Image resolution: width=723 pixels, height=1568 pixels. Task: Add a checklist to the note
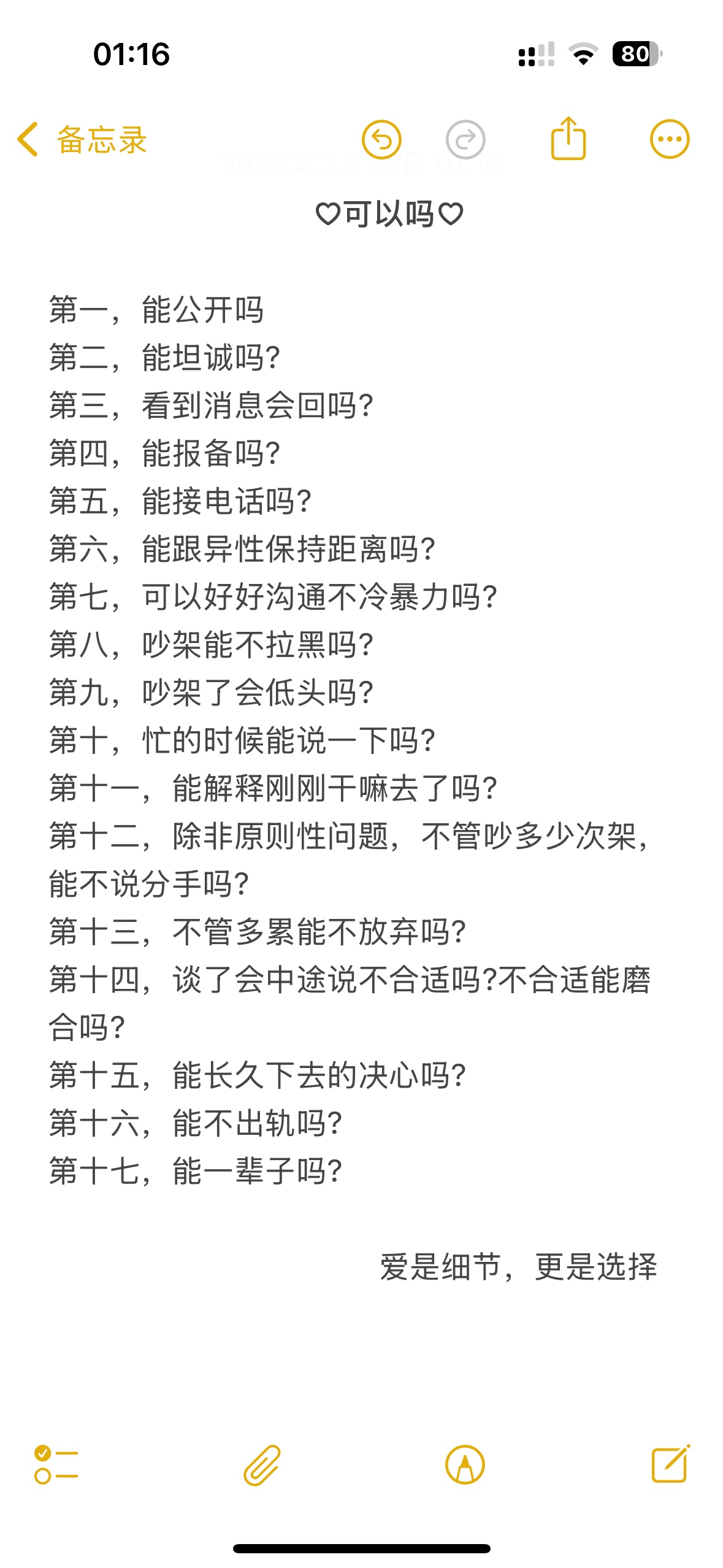click(x=56, y=1464)
